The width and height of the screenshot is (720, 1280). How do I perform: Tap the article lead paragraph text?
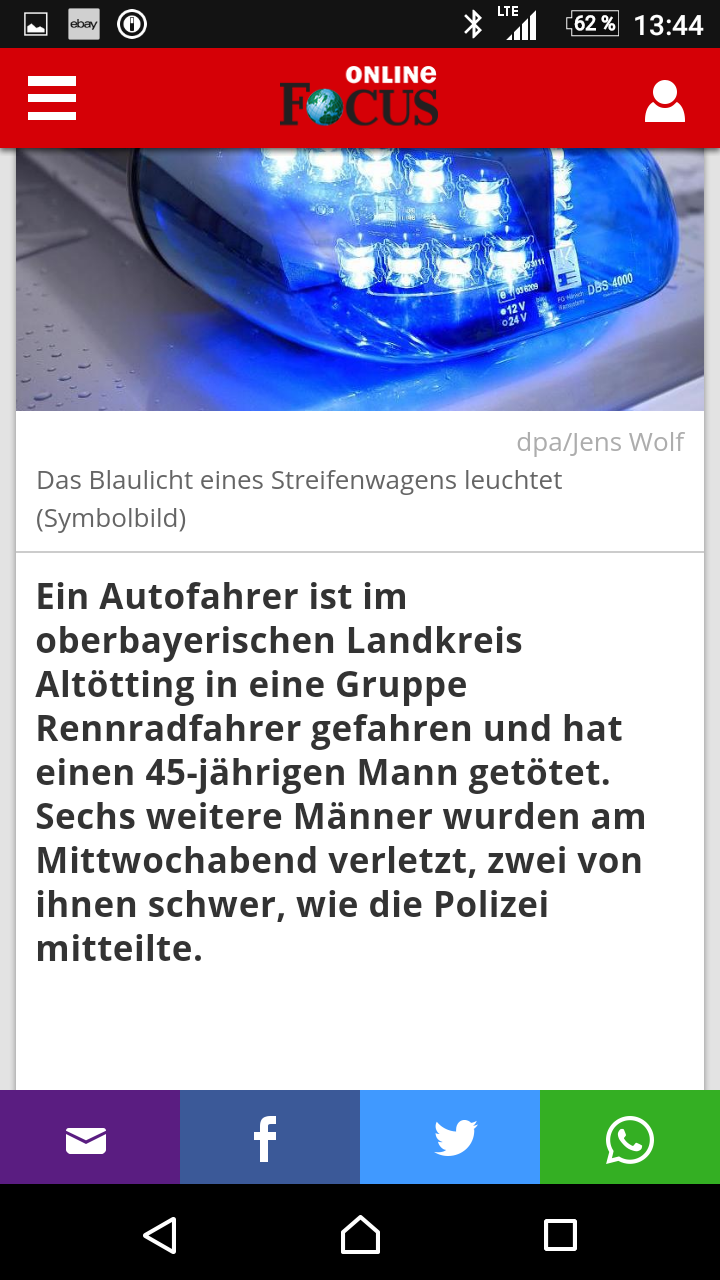click(340, 770)
